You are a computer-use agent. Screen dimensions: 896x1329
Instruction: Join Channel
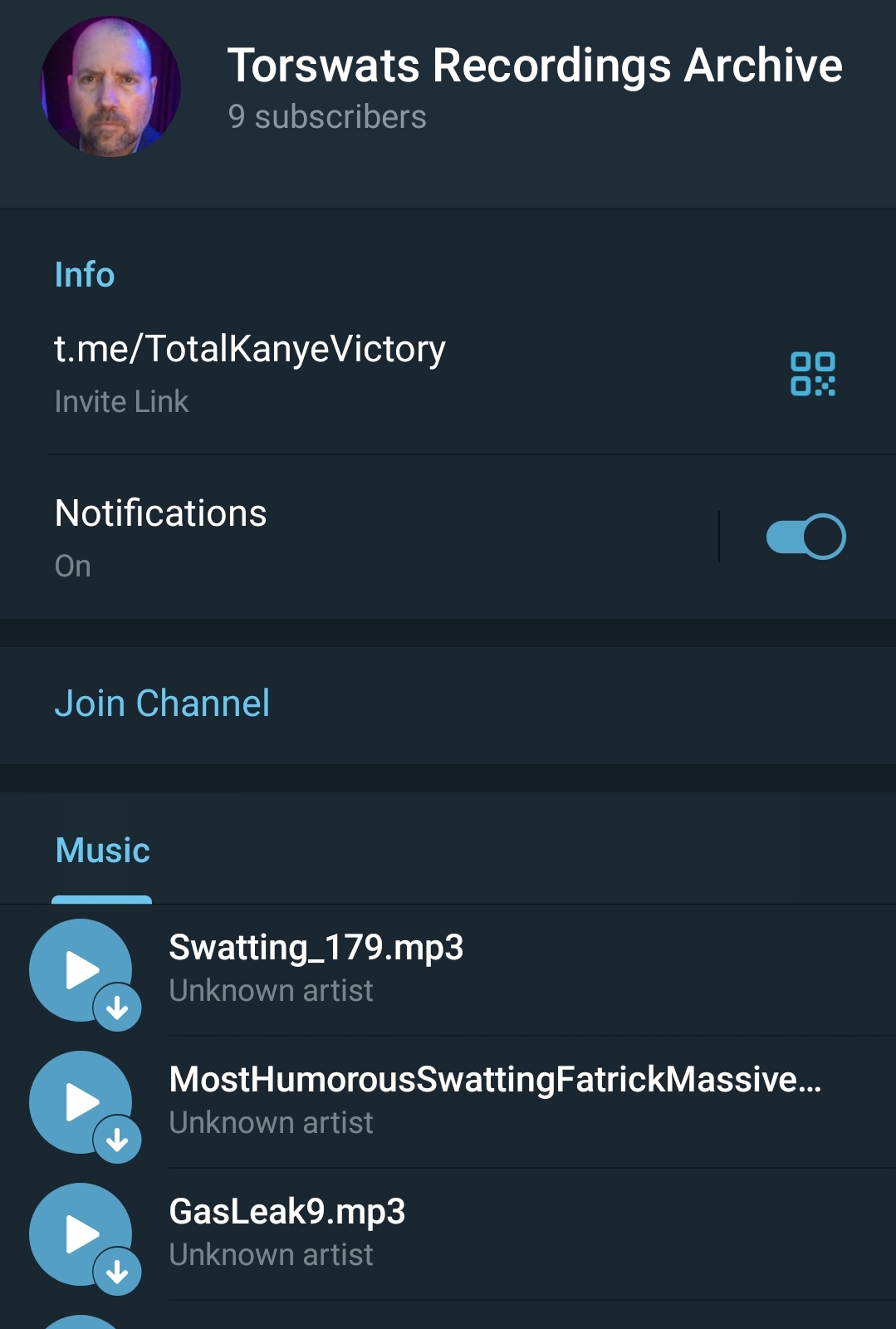[x=162, y=704]
